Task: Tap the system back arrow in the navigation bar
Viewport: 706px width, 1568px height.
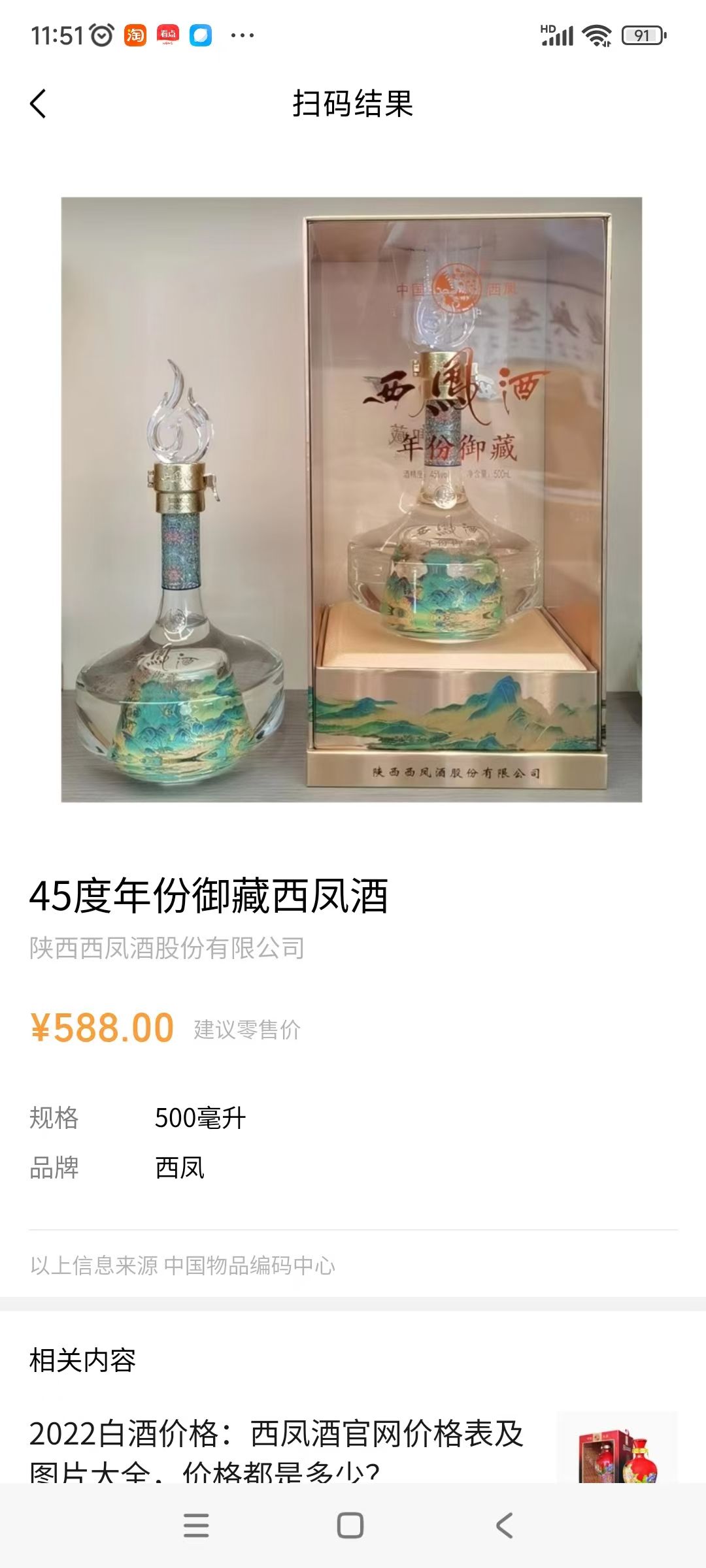Action: click(504, 1526)
